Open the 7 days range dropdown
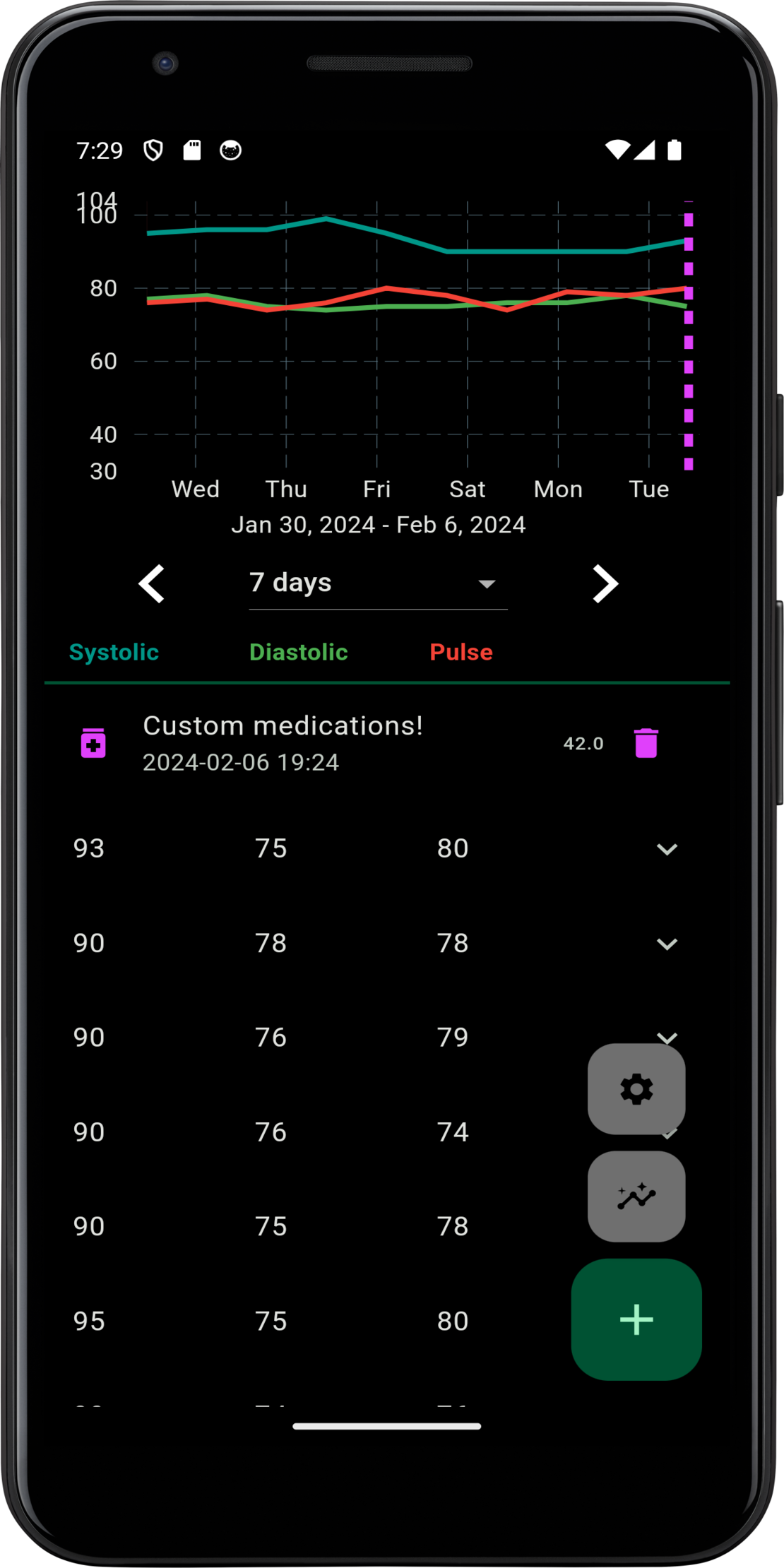This screenshot has width=784, height=1568. (378, 584)
